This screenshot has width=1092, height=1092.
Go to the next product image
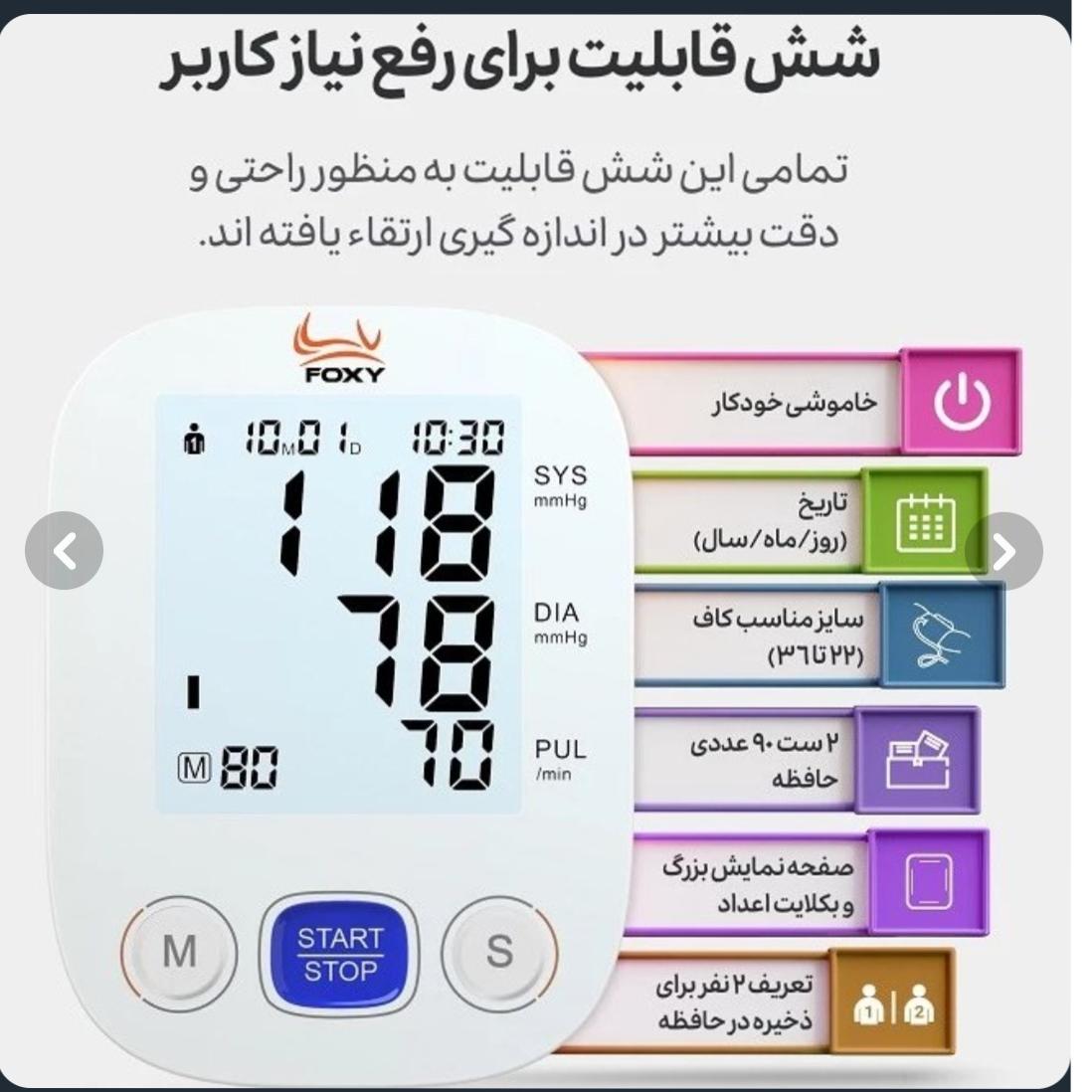point(1003,552)
